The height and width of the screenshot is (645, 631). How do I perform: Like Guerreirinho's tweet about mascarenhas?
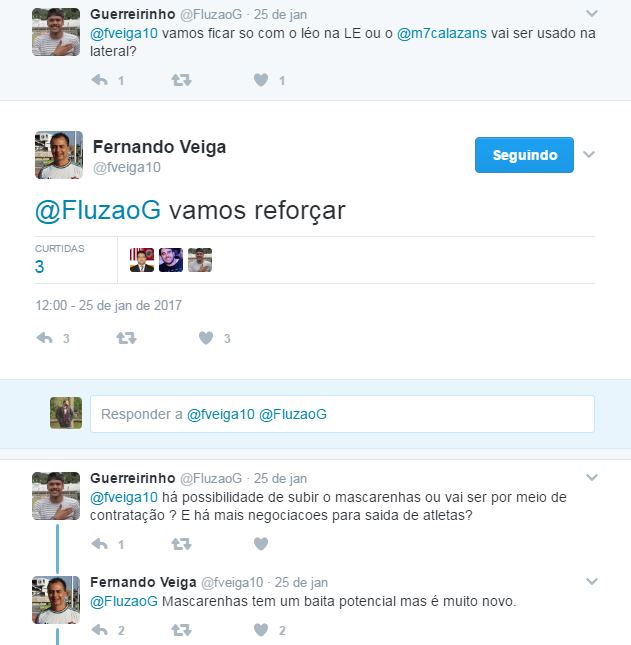click(261, 544)
